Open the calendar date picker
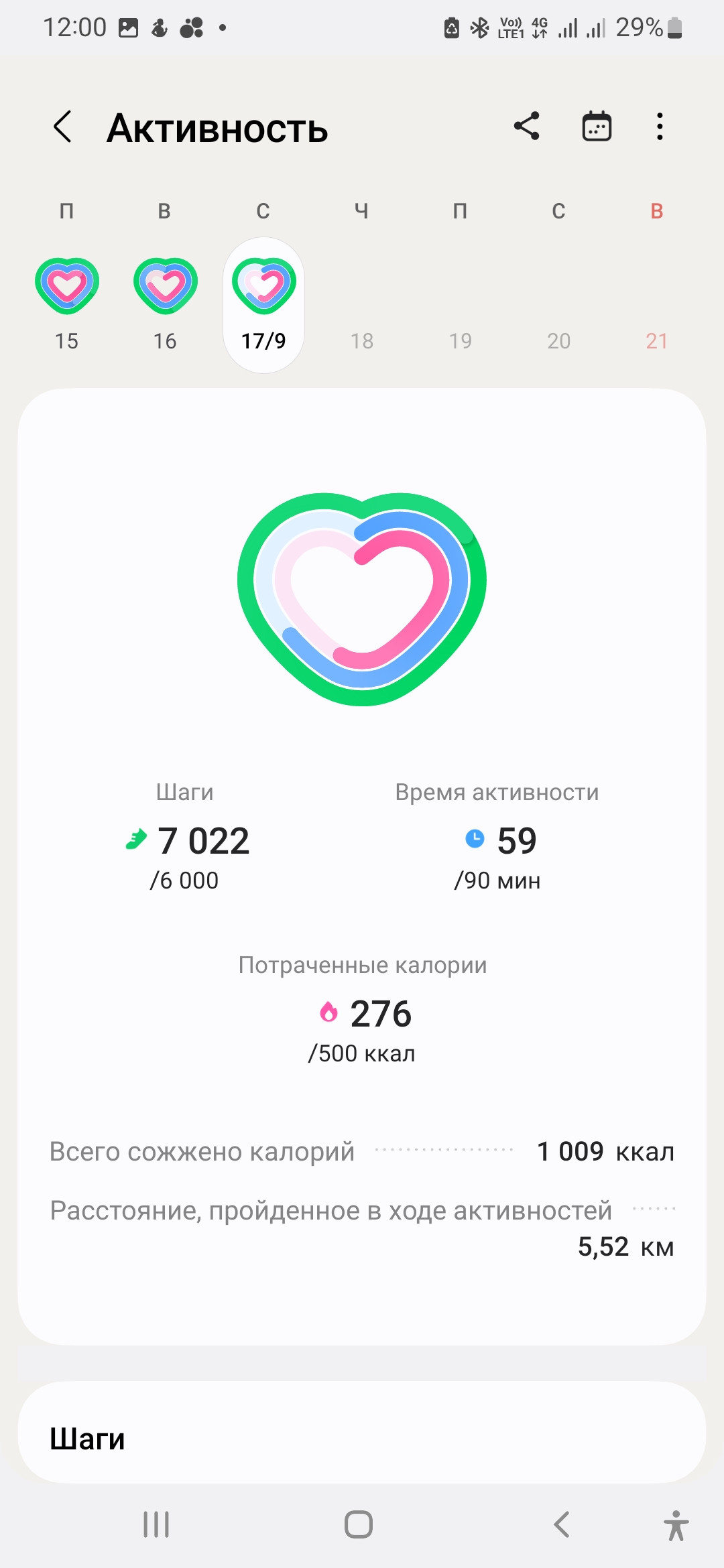724x1568 pixels. (x=597, y=126)
